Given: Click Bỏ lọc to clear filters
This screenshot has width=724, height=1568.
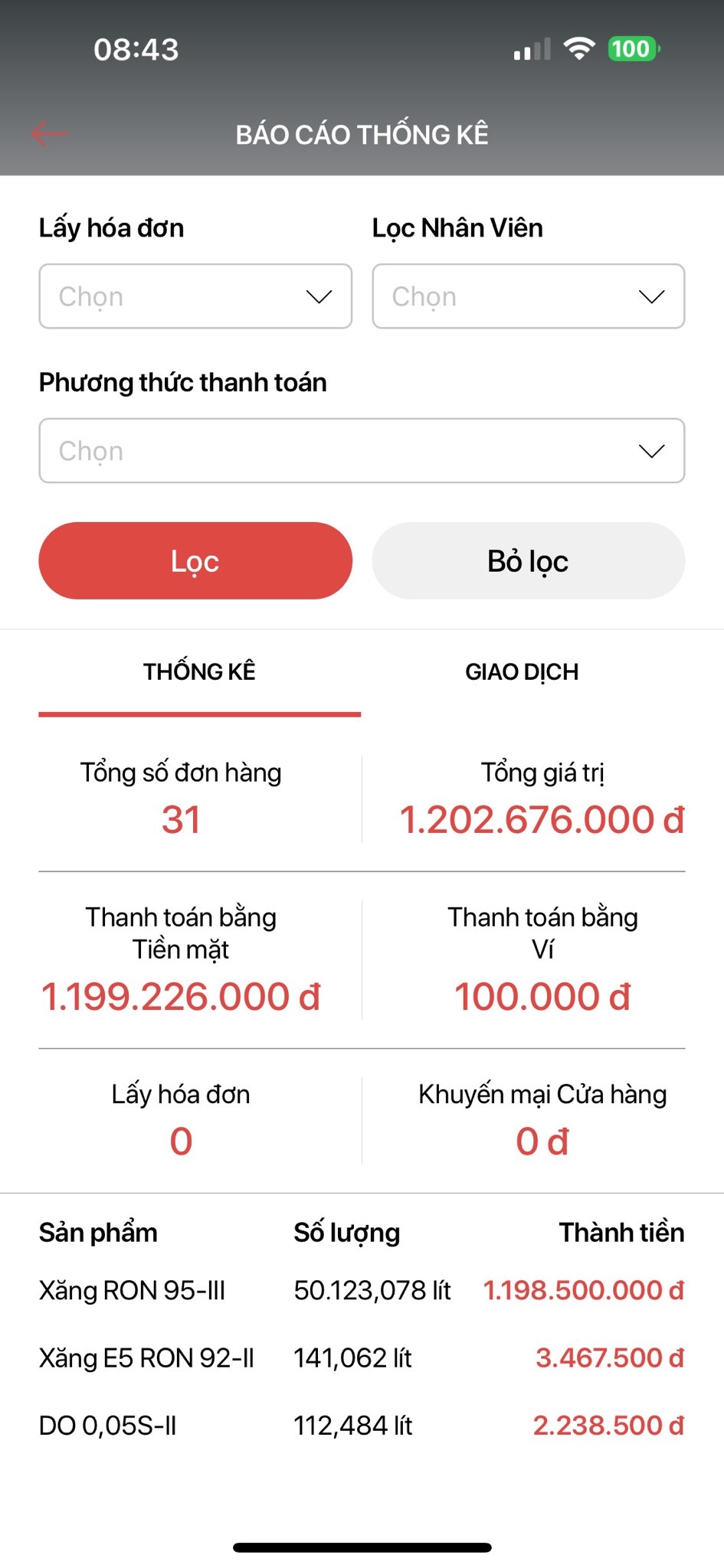Looking at the screenshot, I should point(528,560).
